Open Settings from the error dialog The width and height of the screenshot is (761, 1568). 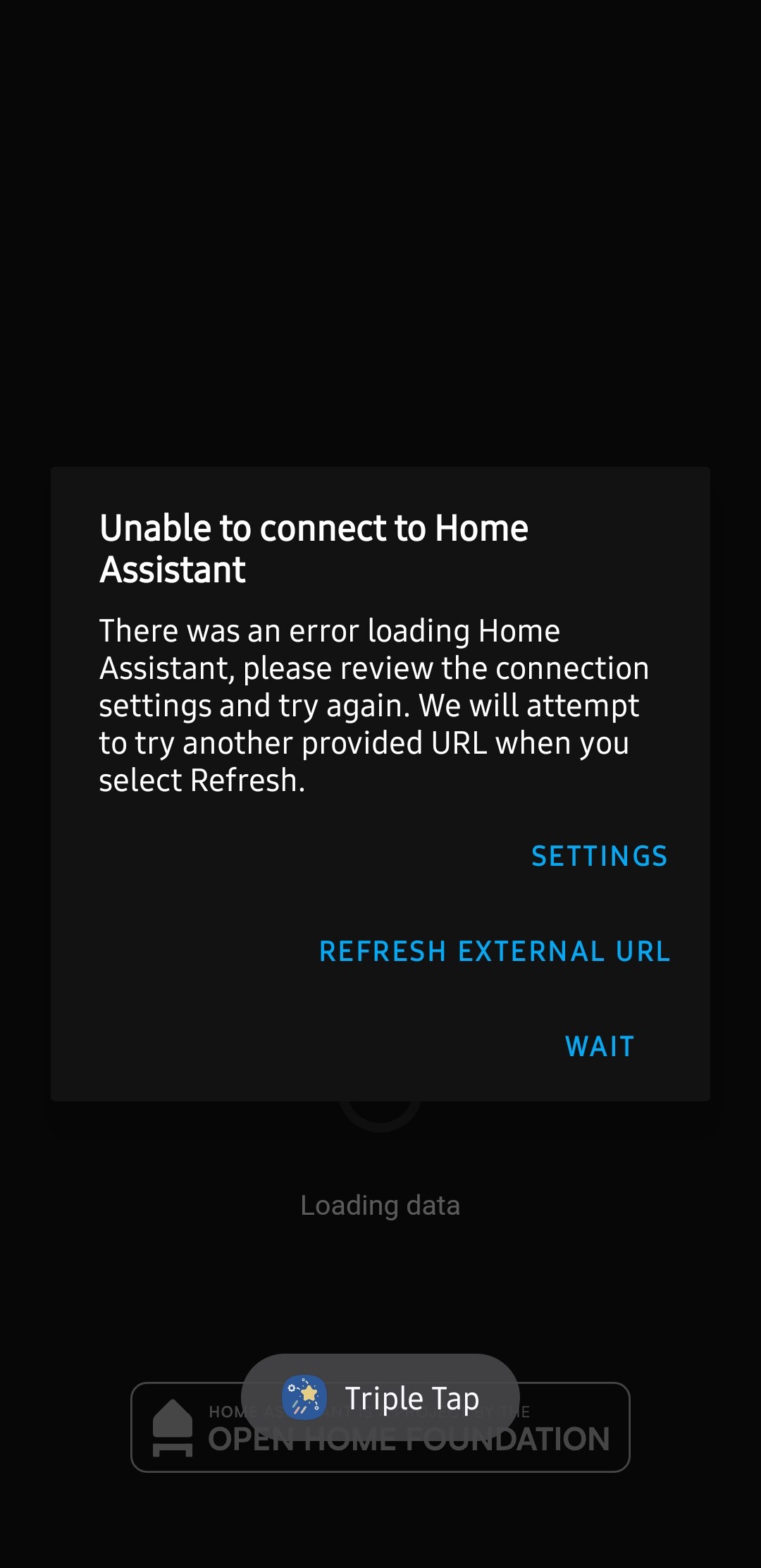coord(599,856)
